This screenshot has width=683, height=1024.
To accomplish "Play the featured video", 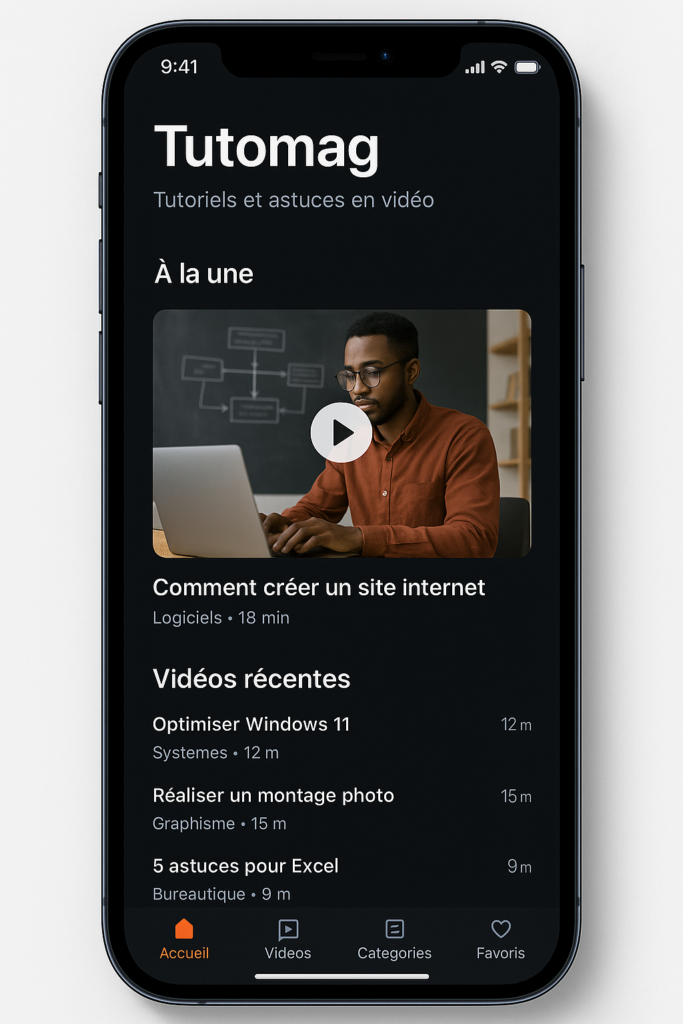I will coord(341,433).
